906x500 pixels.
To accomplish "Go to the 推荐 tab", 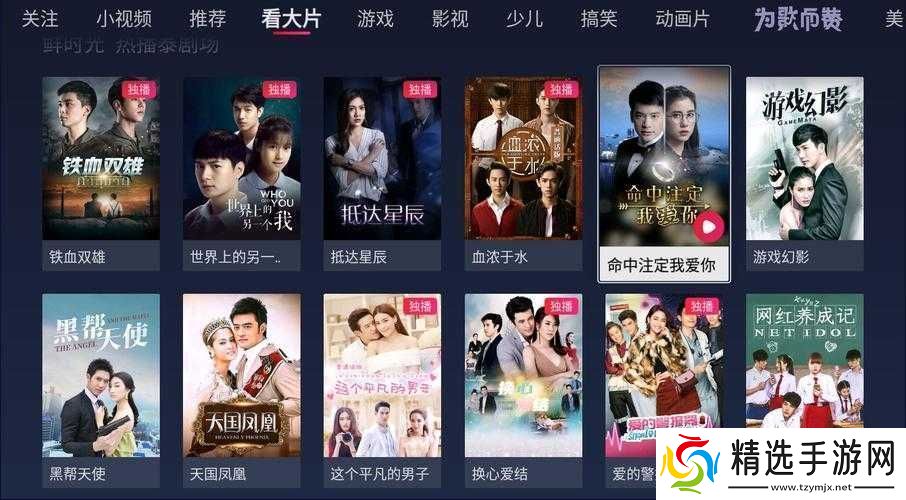I will pos(207,19).
